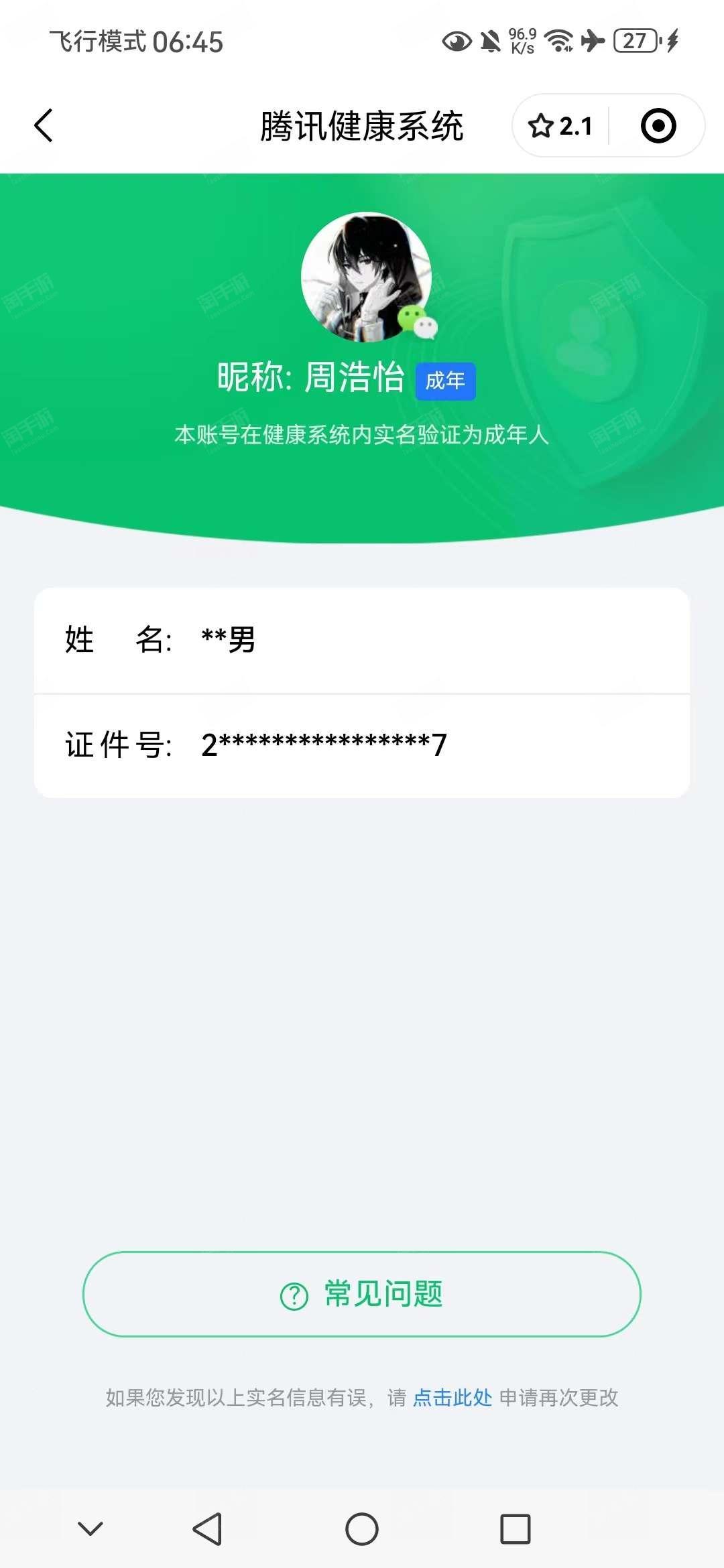The image size is (724, 1568).
Task: Tap the system home button
Action: (x=362, y=1529)
